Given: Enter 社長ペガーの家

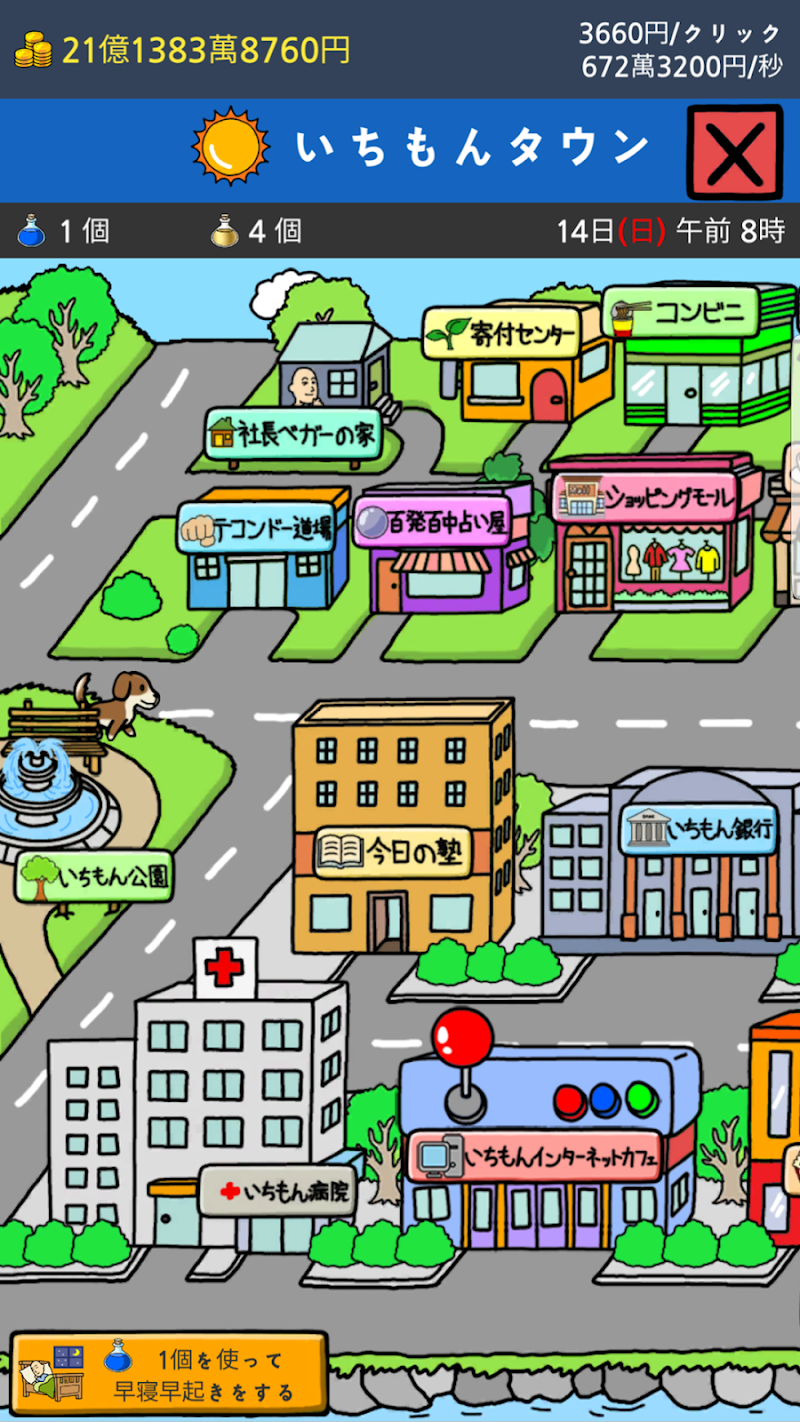Looking at the screenshot, I should (296, 434).
